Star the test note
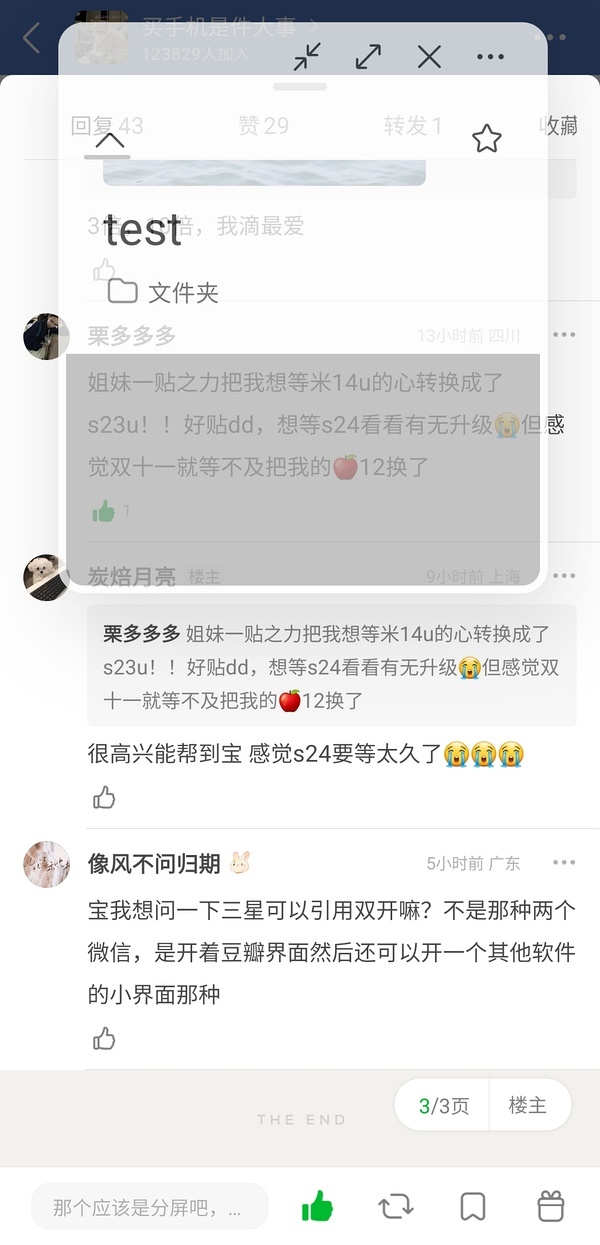This screenshot has width=600, height=1245. 486,139
